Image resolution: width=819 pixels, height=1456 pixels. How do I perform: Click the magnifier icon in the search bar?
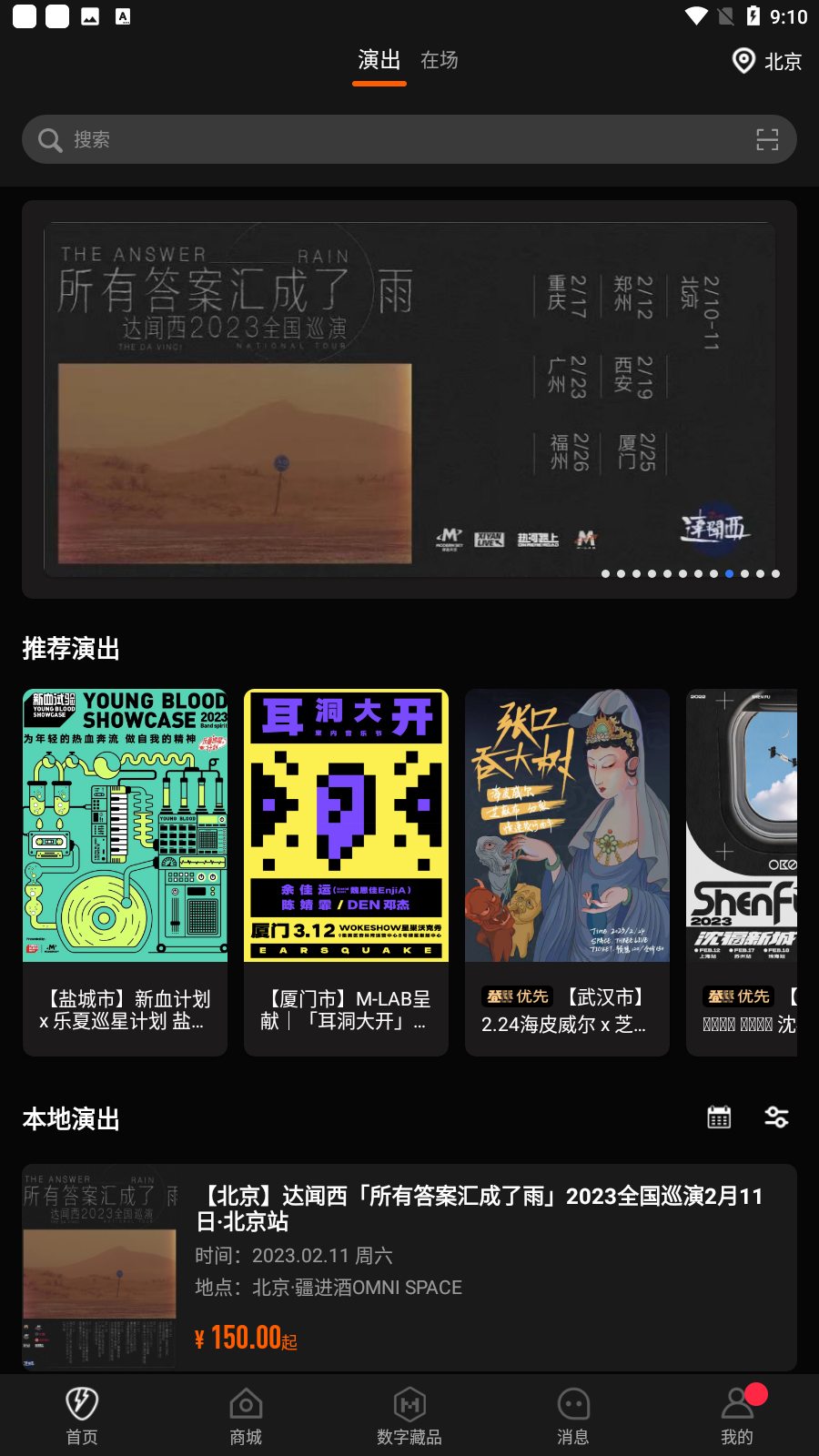tap(49, 139)
